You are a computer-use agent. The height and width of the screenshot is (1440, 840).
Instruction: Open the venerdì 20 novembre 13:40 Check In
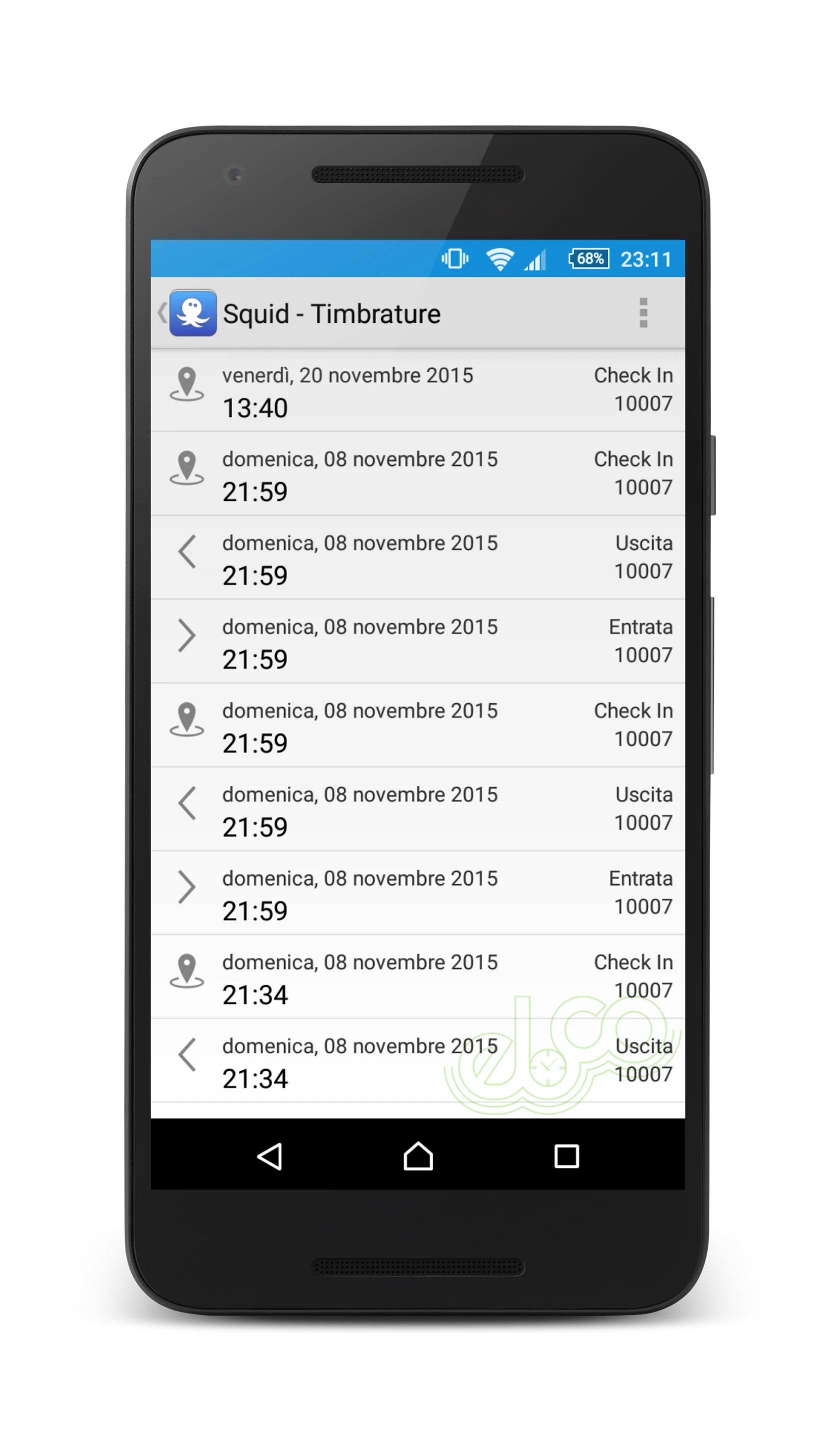(x=417, y=391)
